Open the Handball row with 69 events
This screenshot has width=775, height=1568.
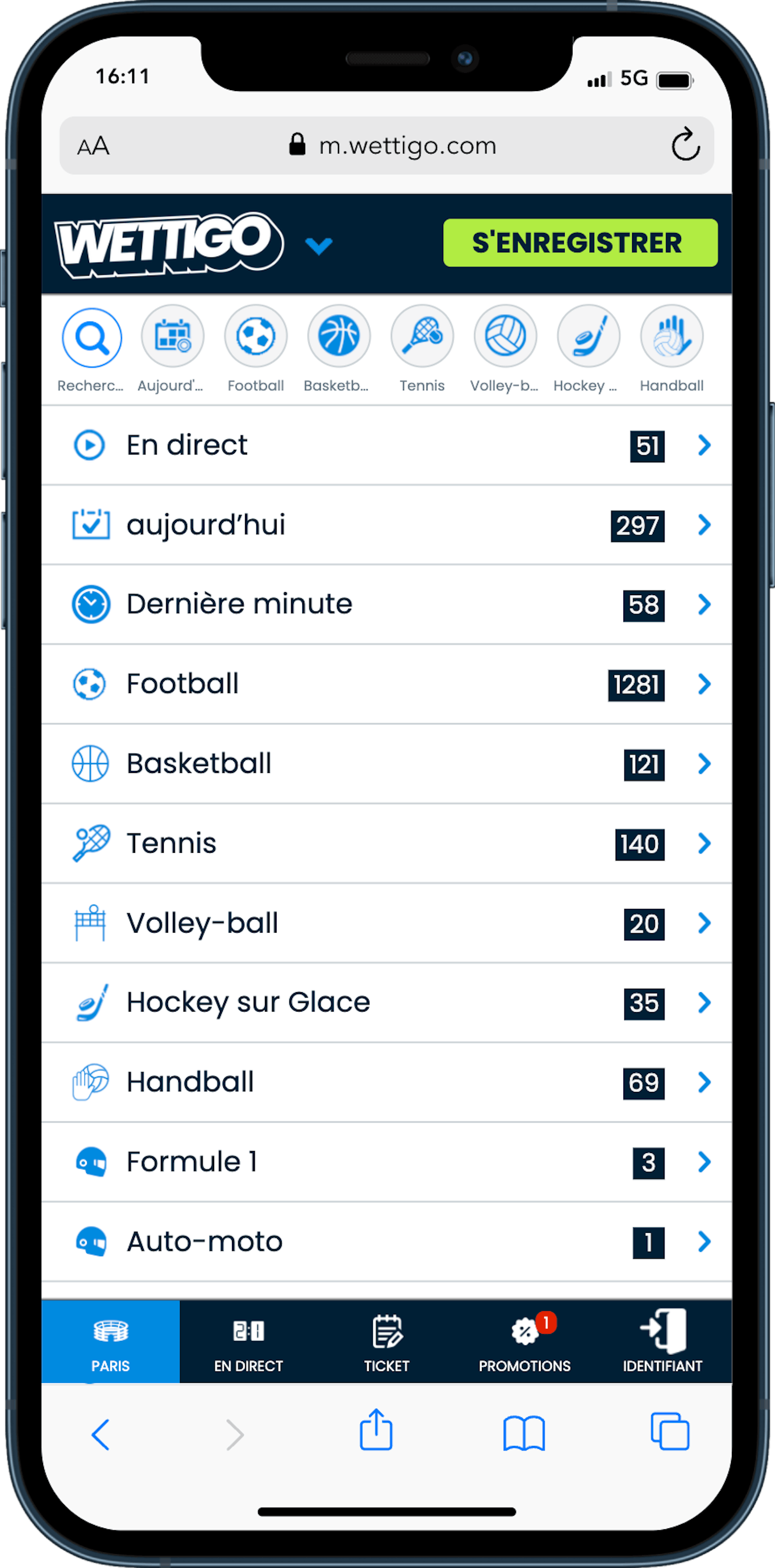(387, 1082)
